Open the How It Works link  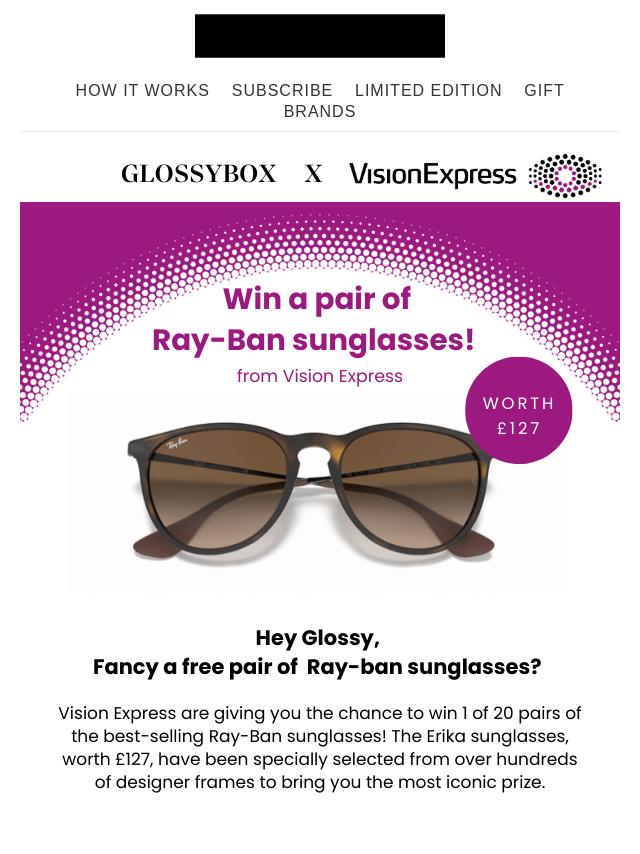(x=142, y=90)
